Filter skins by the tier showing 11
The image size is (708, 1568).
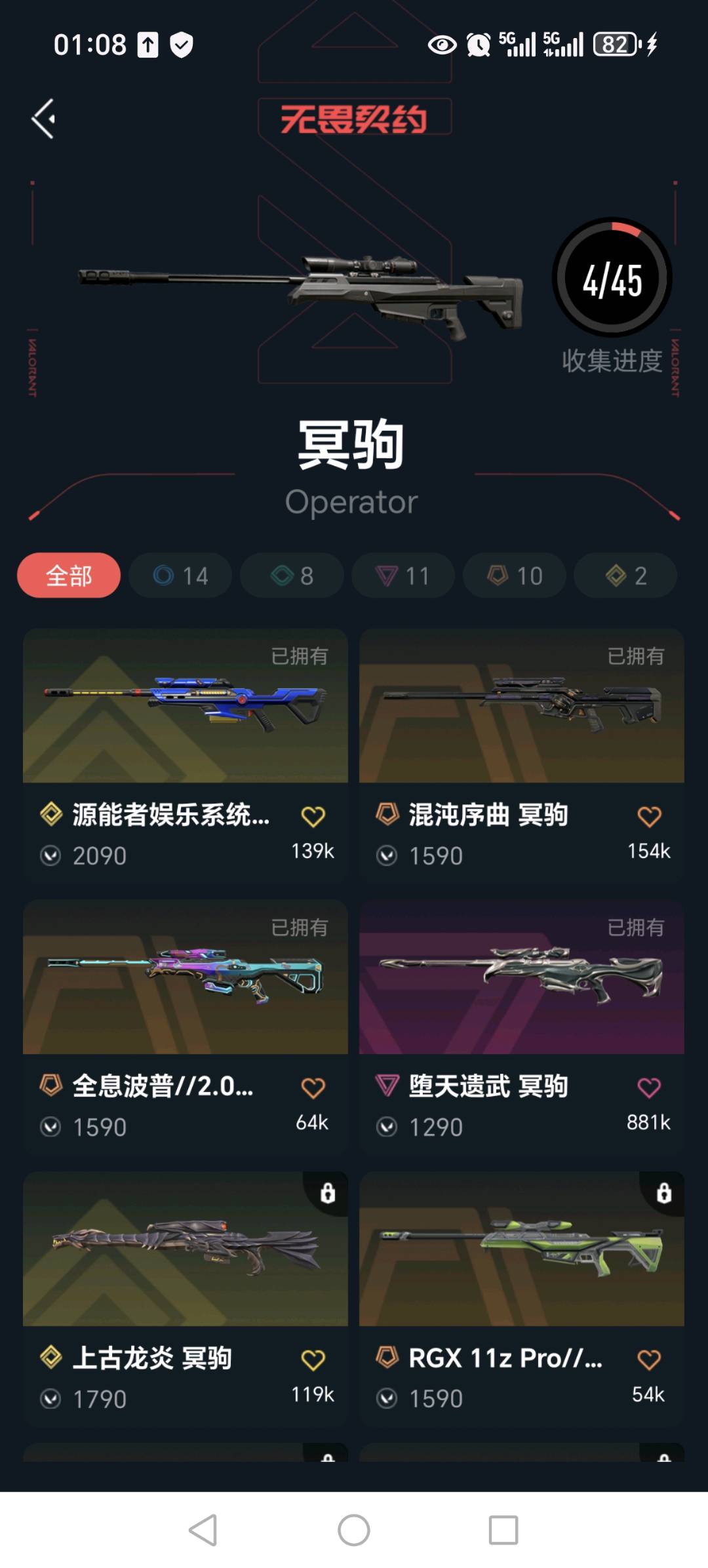pyautogui.click(x=403, y=576)
